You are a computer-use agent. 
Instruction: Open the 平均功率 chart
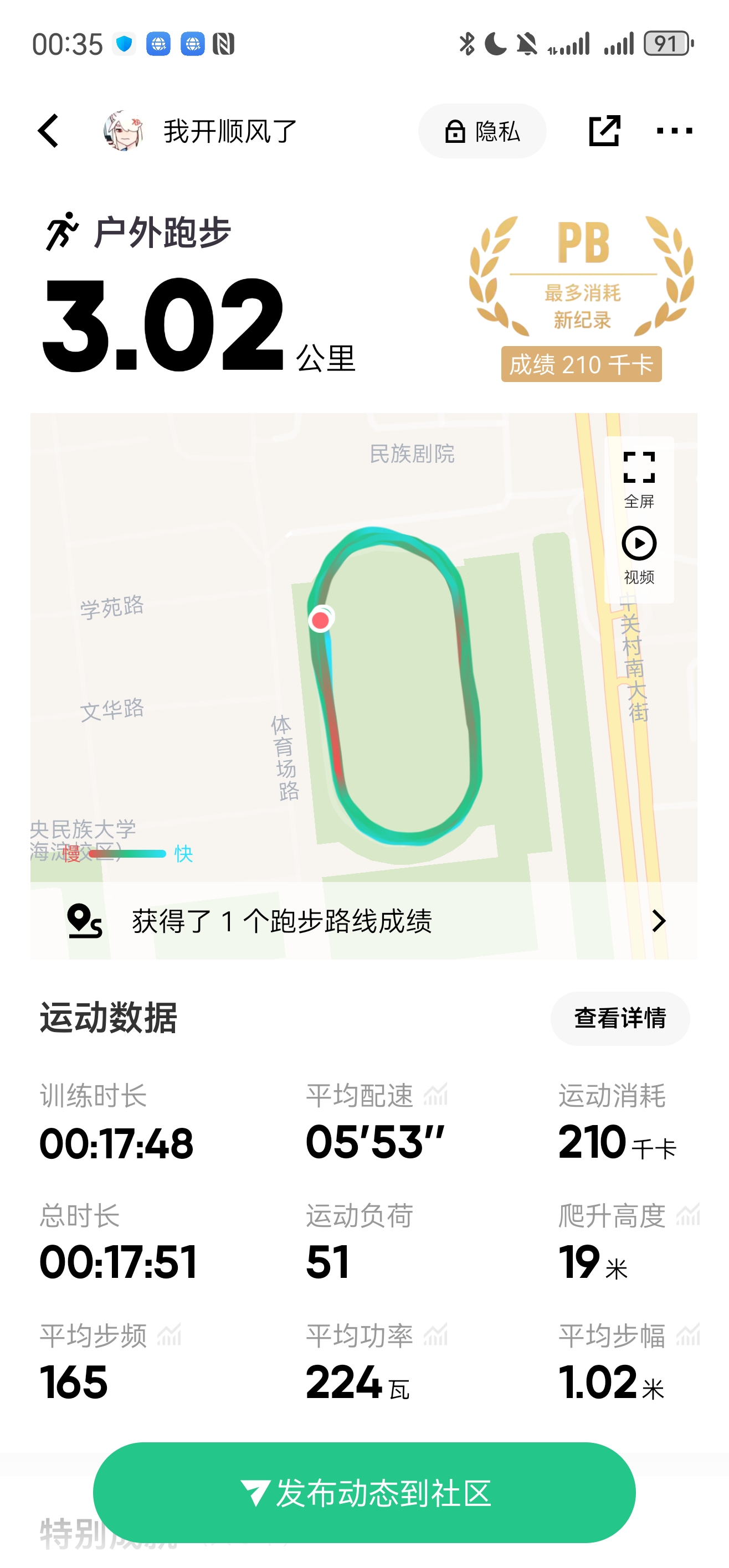pos(435,1335)
